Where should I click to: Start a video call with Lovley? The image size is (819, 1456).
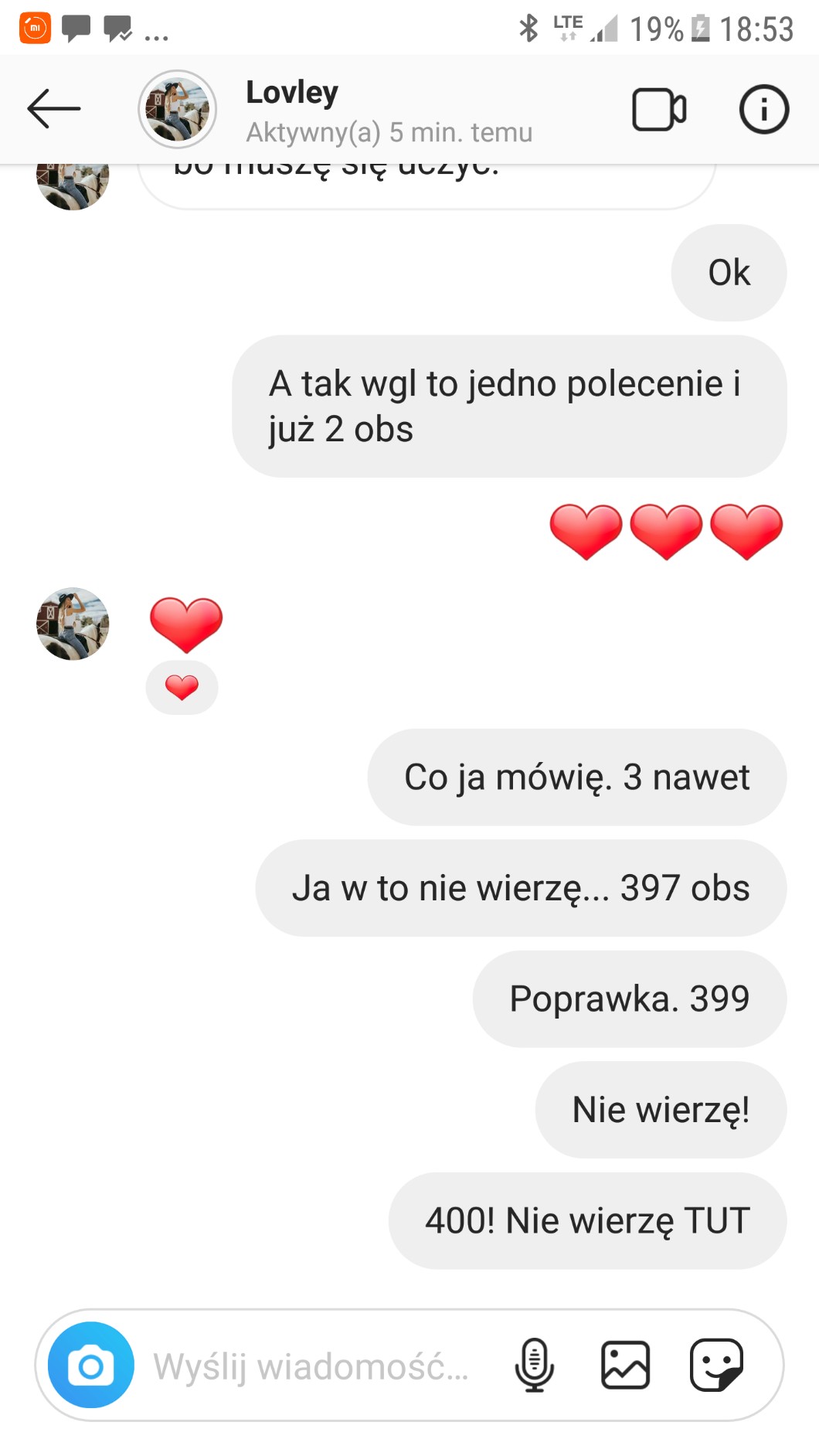(x=658, y=110)
